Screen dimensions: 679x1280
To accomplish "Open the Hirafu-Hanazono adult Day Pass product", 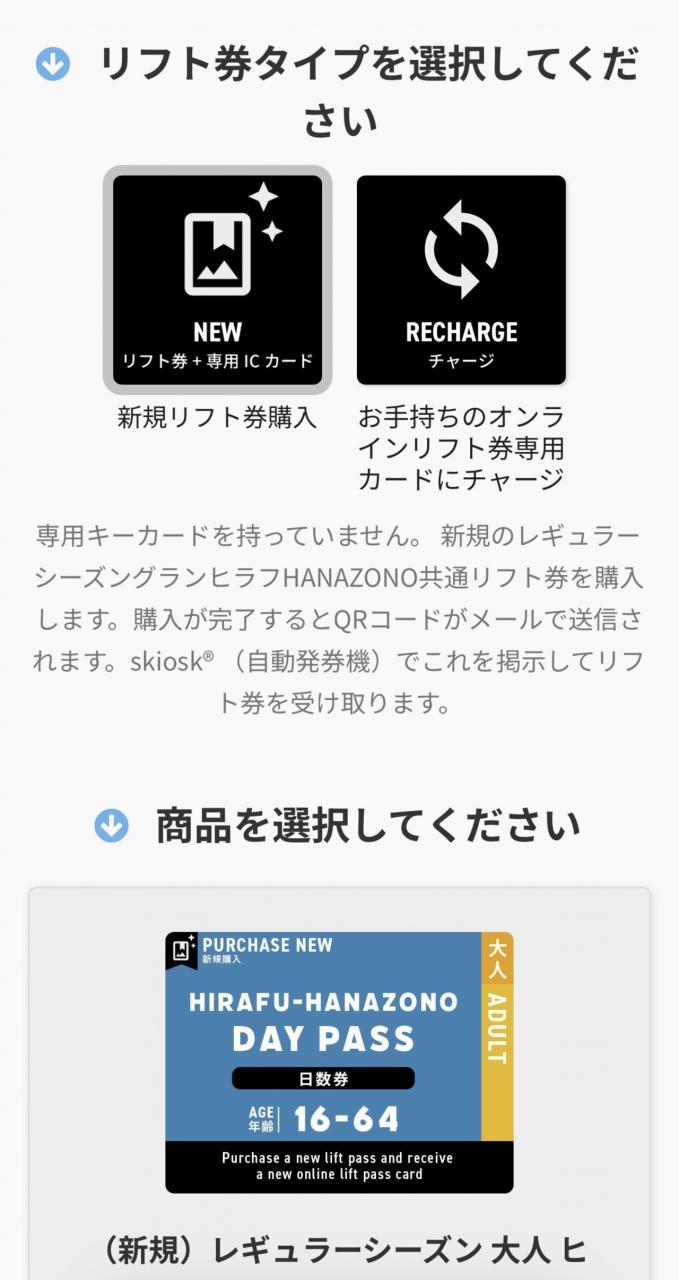I will click(x=339, y=1062).
